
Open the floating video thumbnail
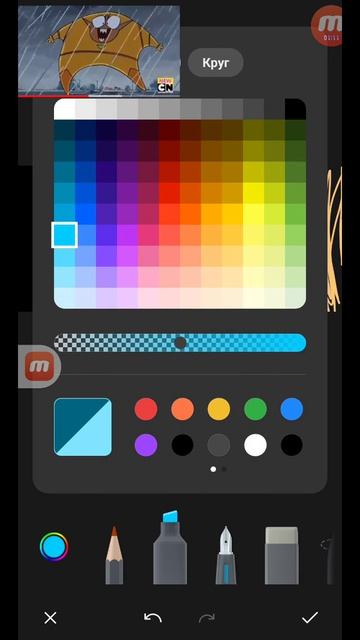[x=99, y=51]
